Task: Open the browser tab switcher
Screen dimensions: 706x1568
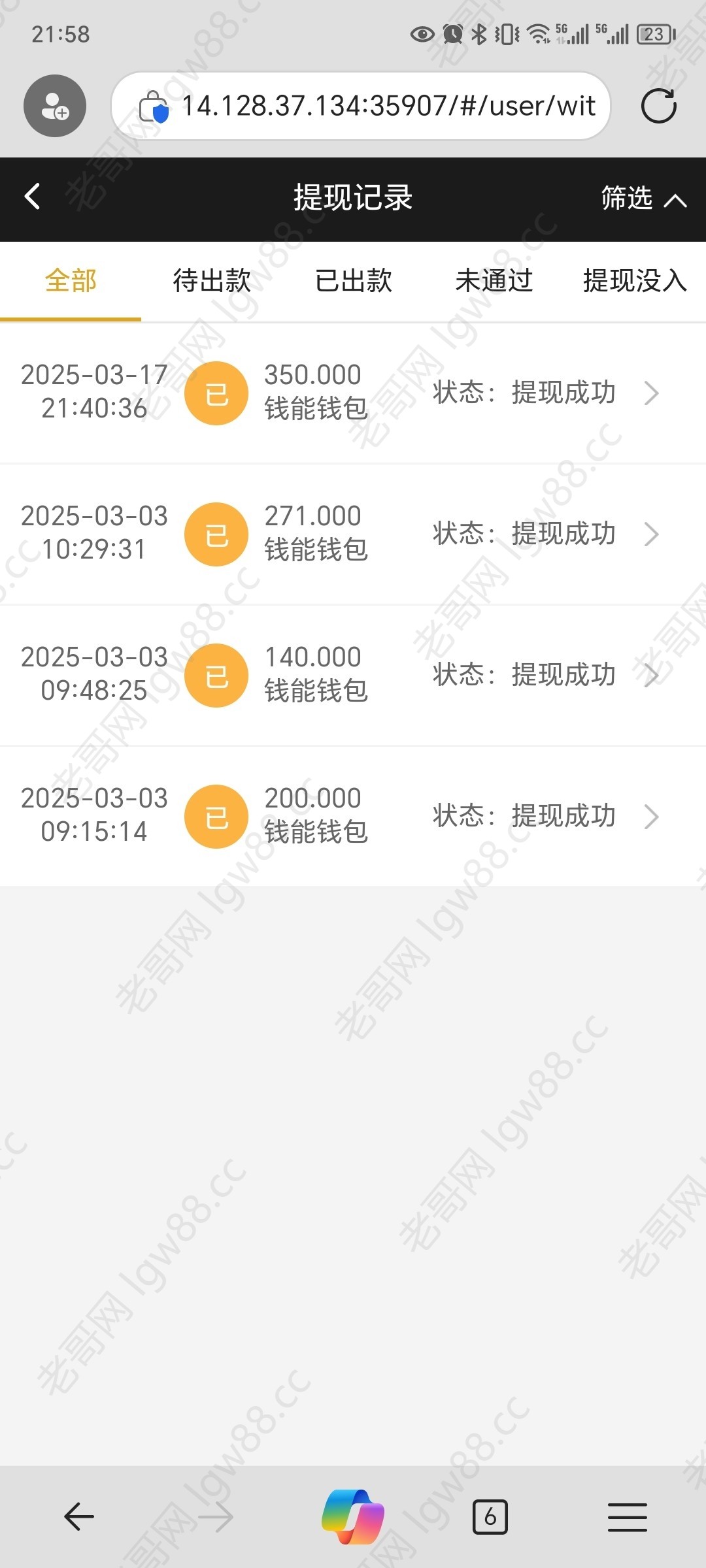Action: 490,1516
